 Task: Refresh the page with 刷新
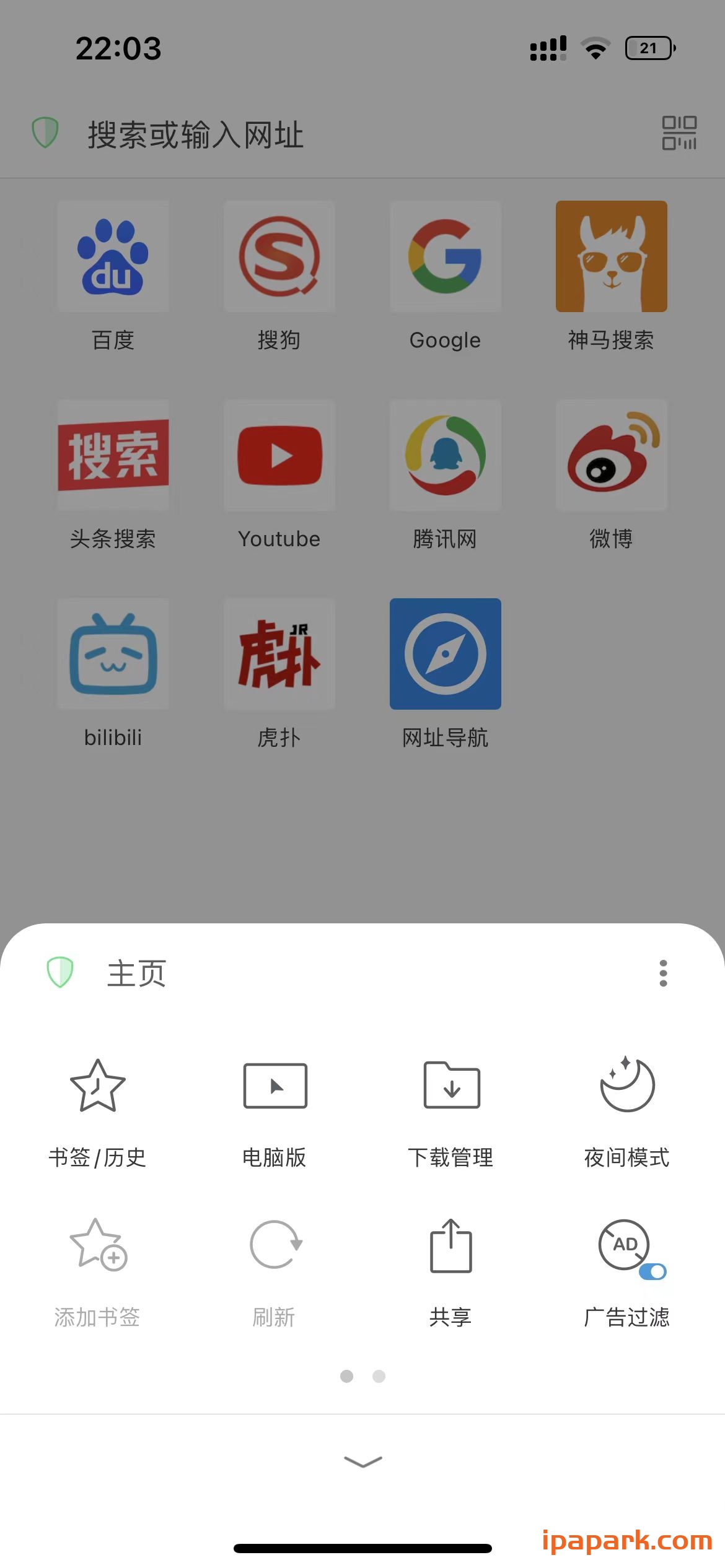pyautogui.click(x=275, y=1270)
